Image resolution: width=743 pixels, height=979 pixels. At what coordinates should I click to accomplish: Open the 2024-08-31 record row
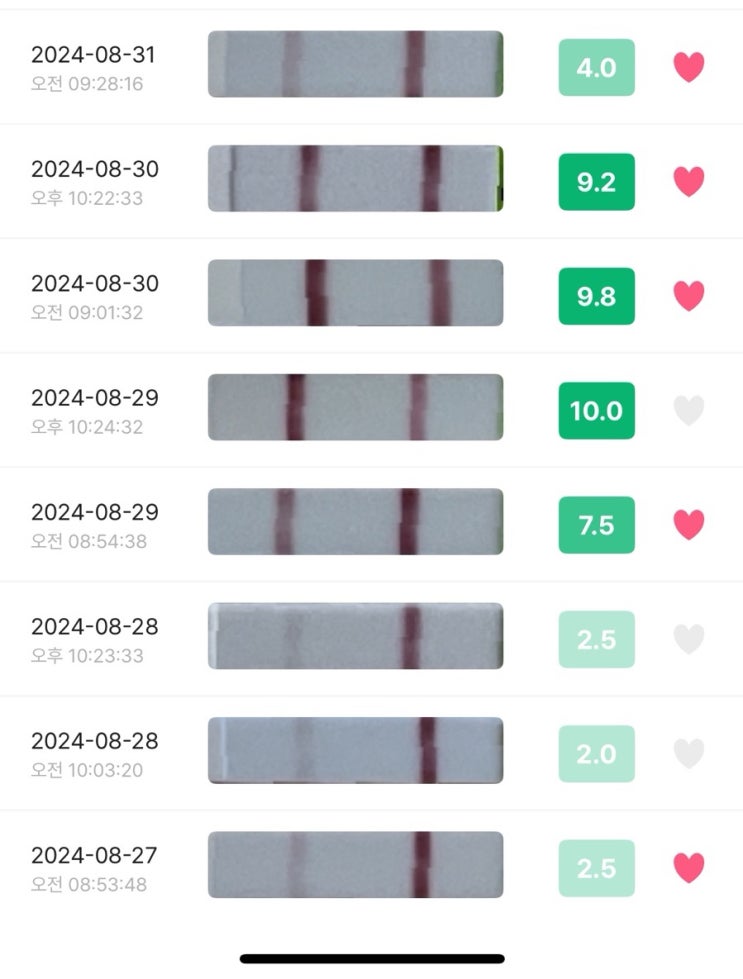point(372,67)
